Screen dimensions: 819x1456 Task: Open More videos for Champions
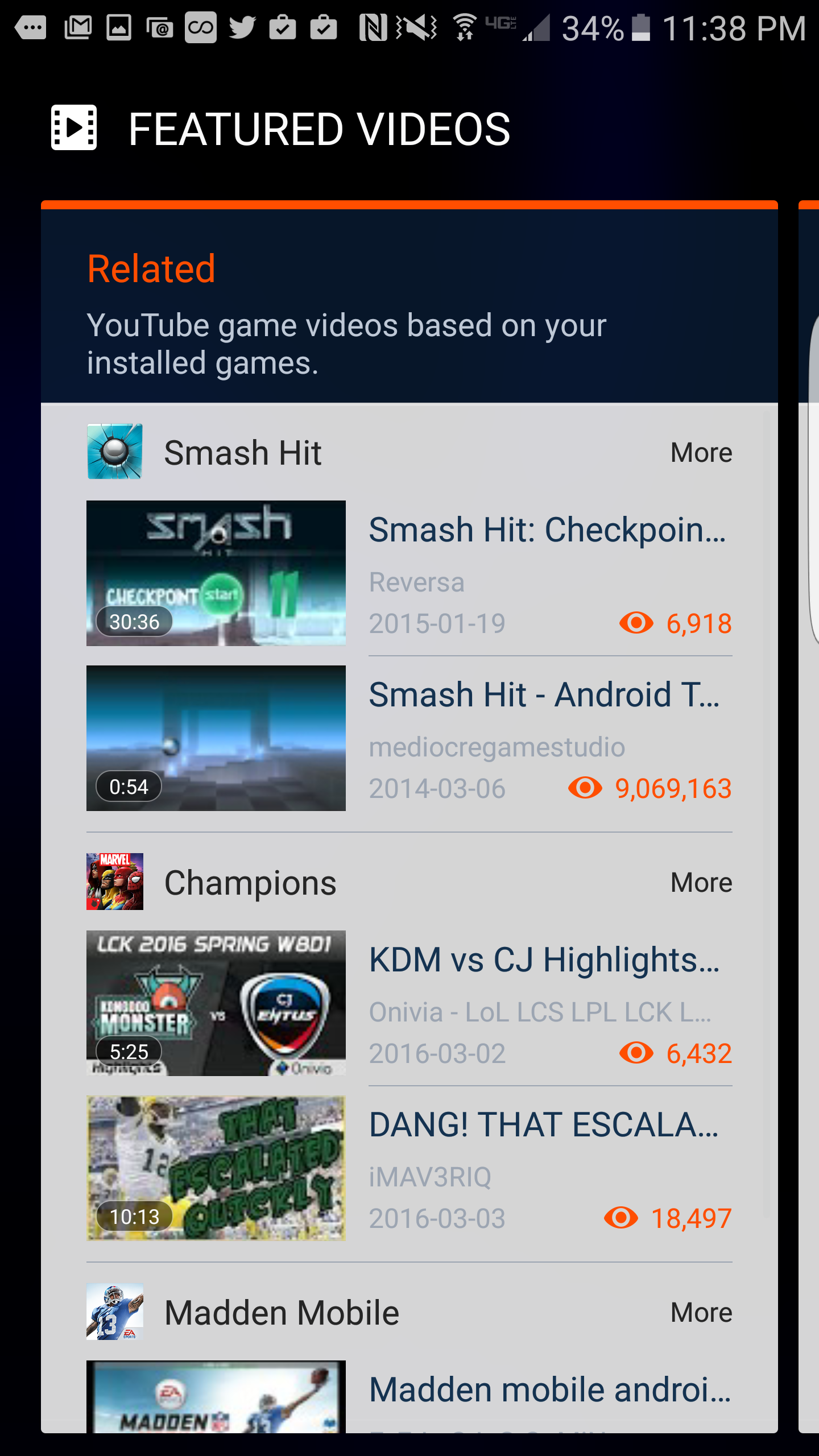[x=701, y=883]
